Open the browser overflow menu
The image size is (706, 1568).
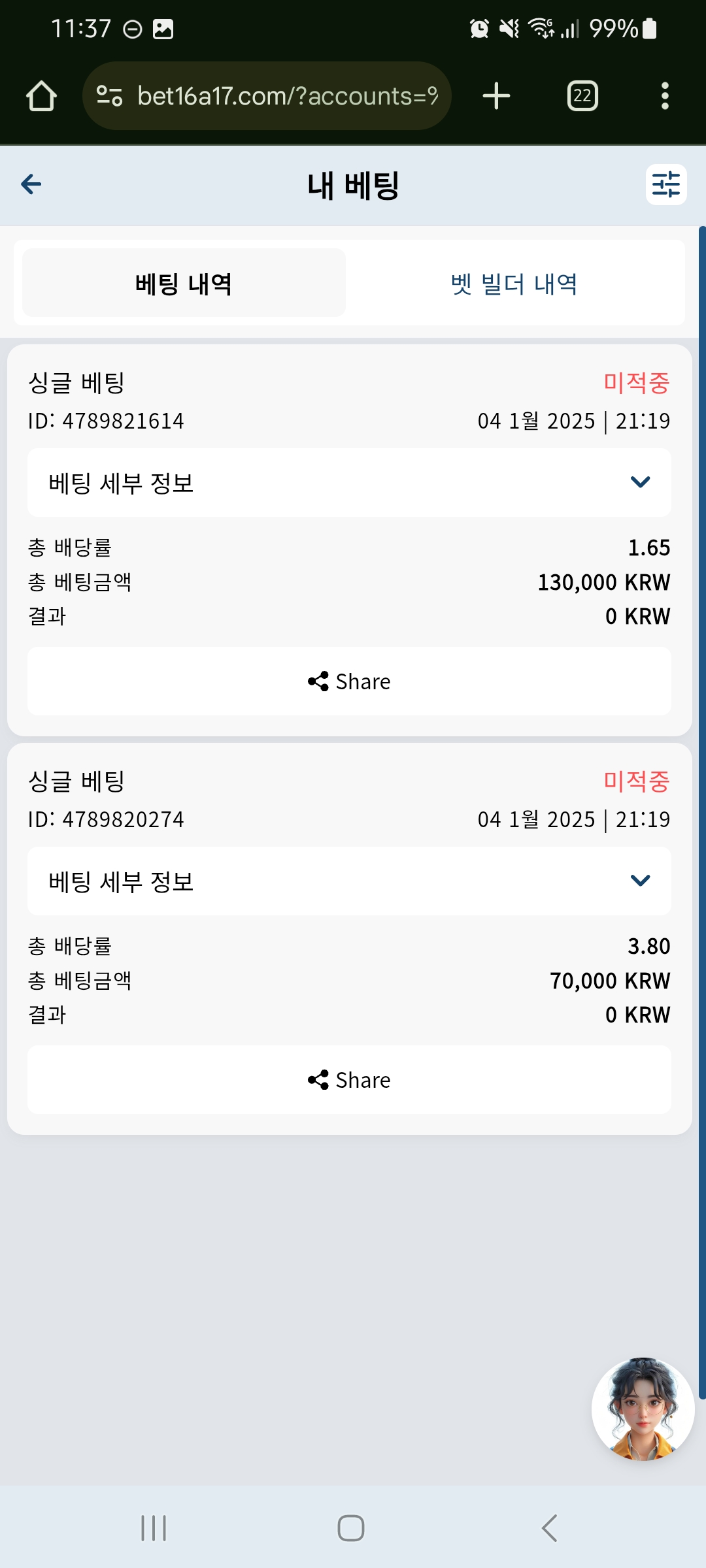click(x=665, y=96)
